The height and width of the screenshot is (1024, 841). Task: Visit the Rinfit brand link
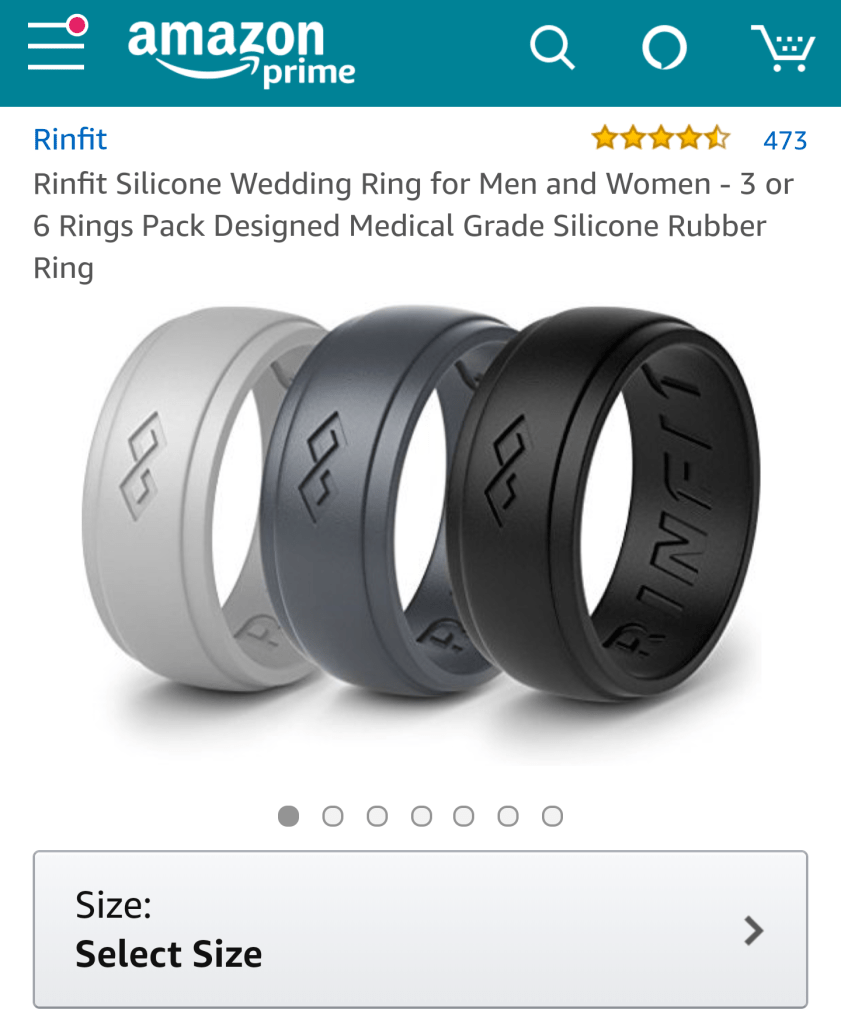(70, 139)
